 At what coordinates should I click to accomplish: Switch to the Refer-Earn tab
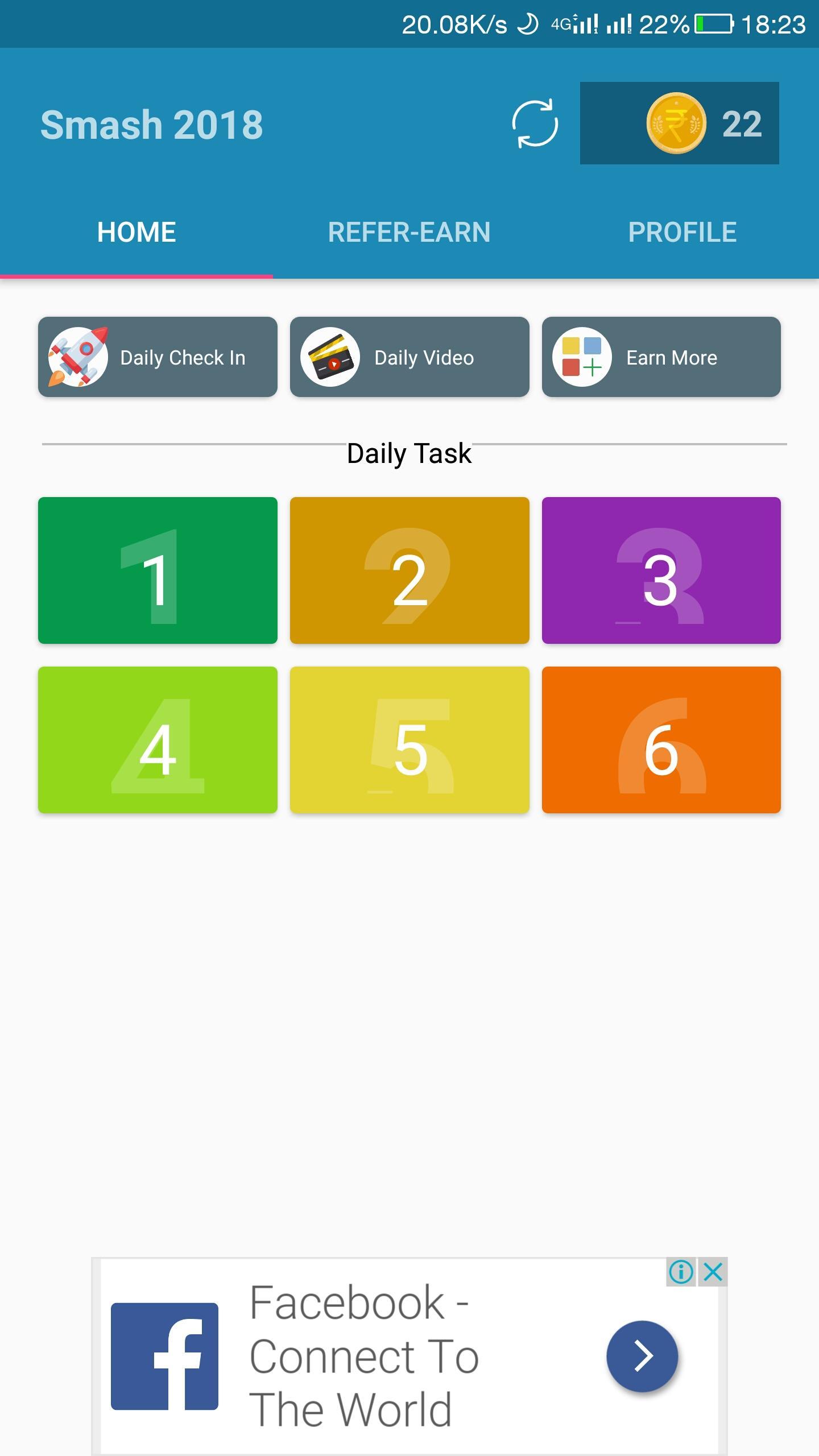409,232
